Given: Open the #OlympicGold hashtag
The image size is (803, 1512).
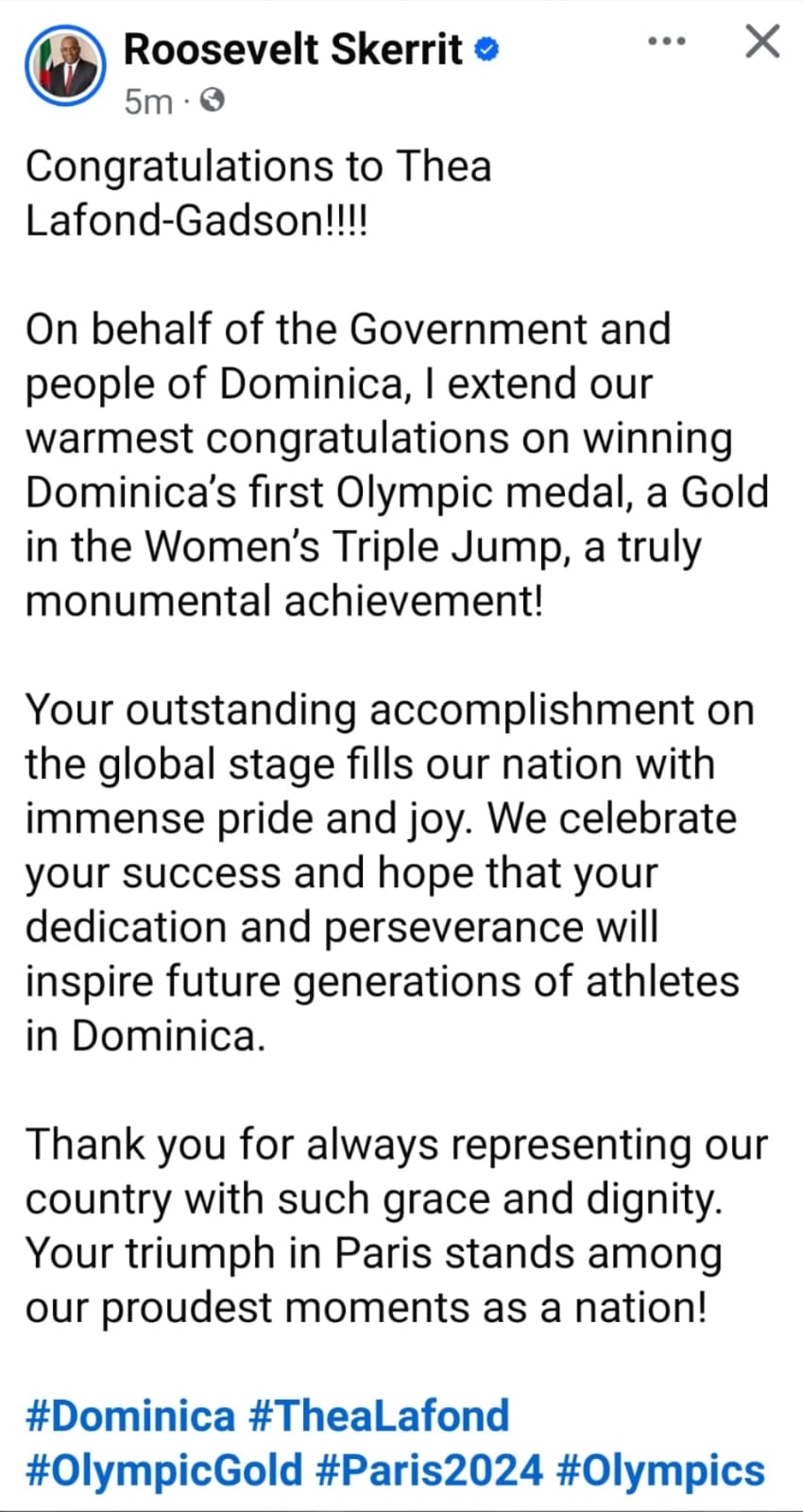Looking at the screenshot, I should (x=164, y=1470).
